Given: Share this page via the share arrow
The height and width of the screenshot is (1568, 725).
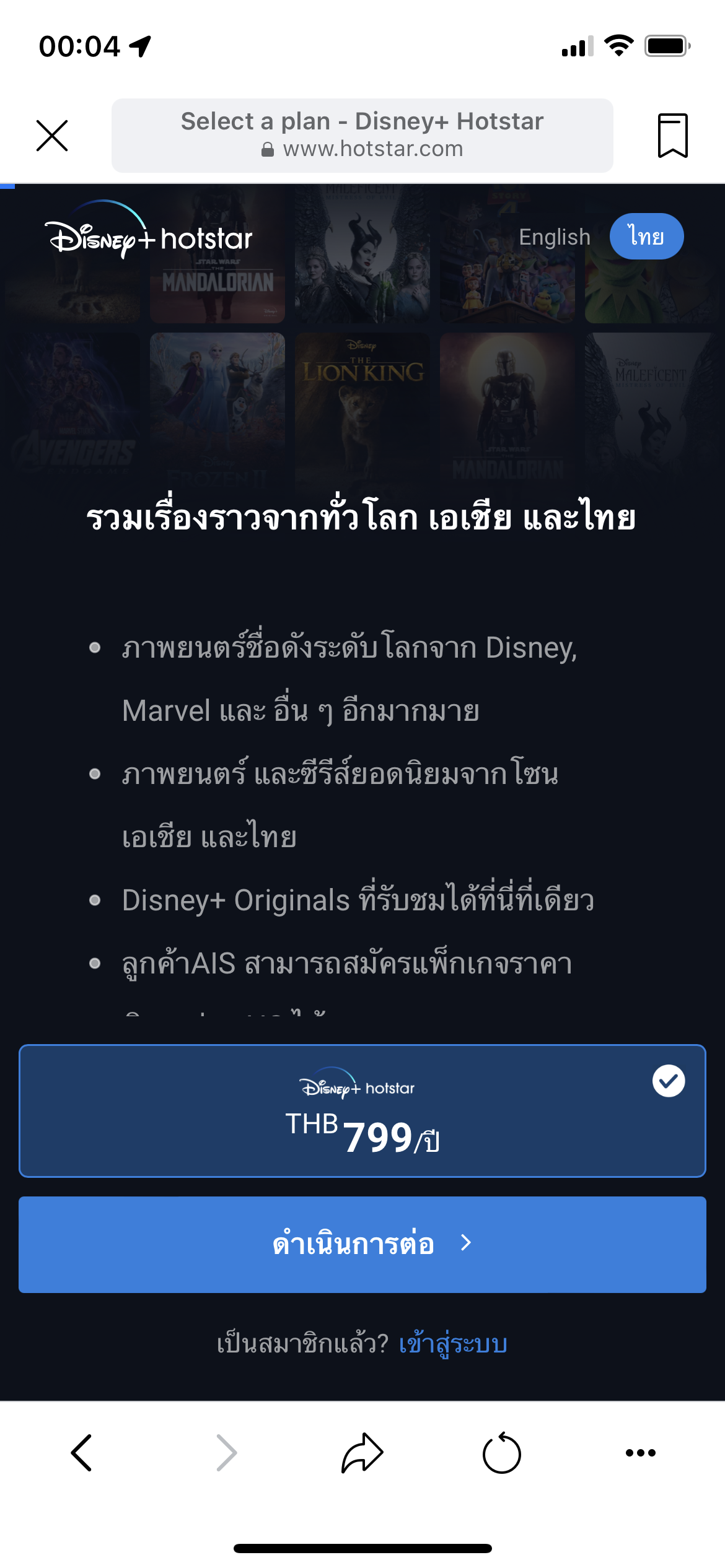Looking at the screenshot, I should [362, 1453].
